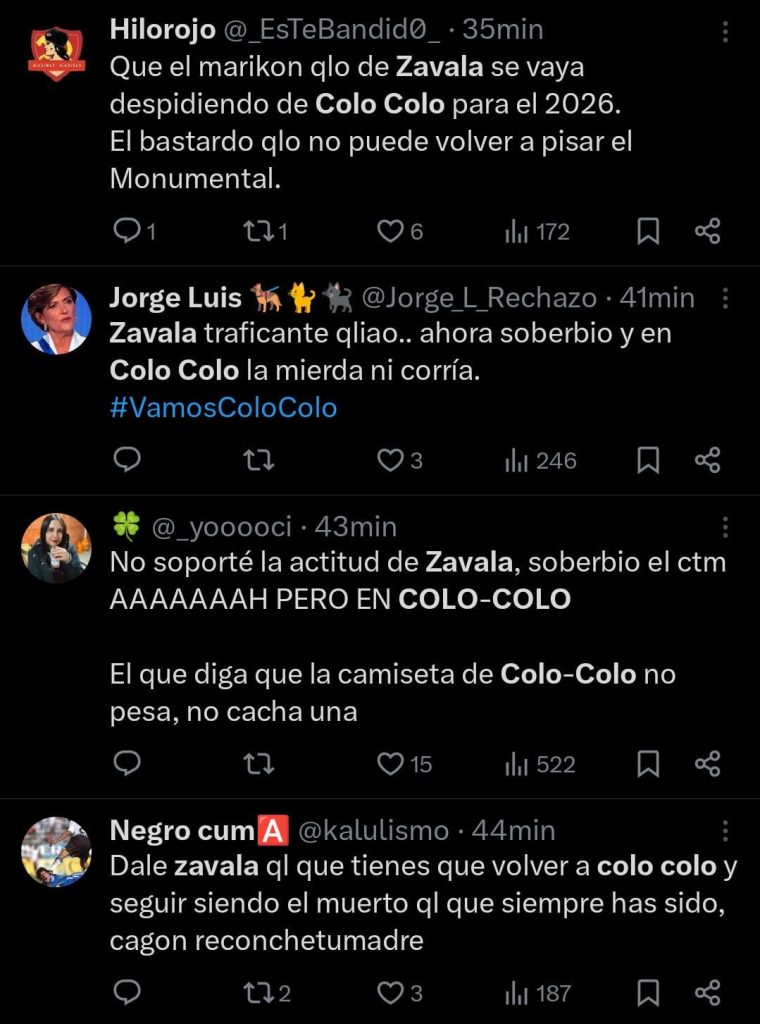Bookmark Hilorojo's tweet

648,232
